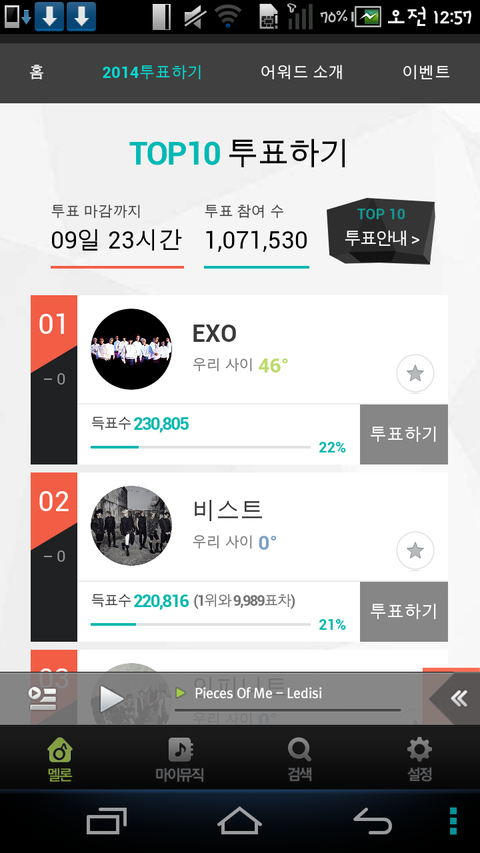Select the 2014투표하기 tab
Image resolution: width=480 pixels, height=853 pixels.
point(152,72)
